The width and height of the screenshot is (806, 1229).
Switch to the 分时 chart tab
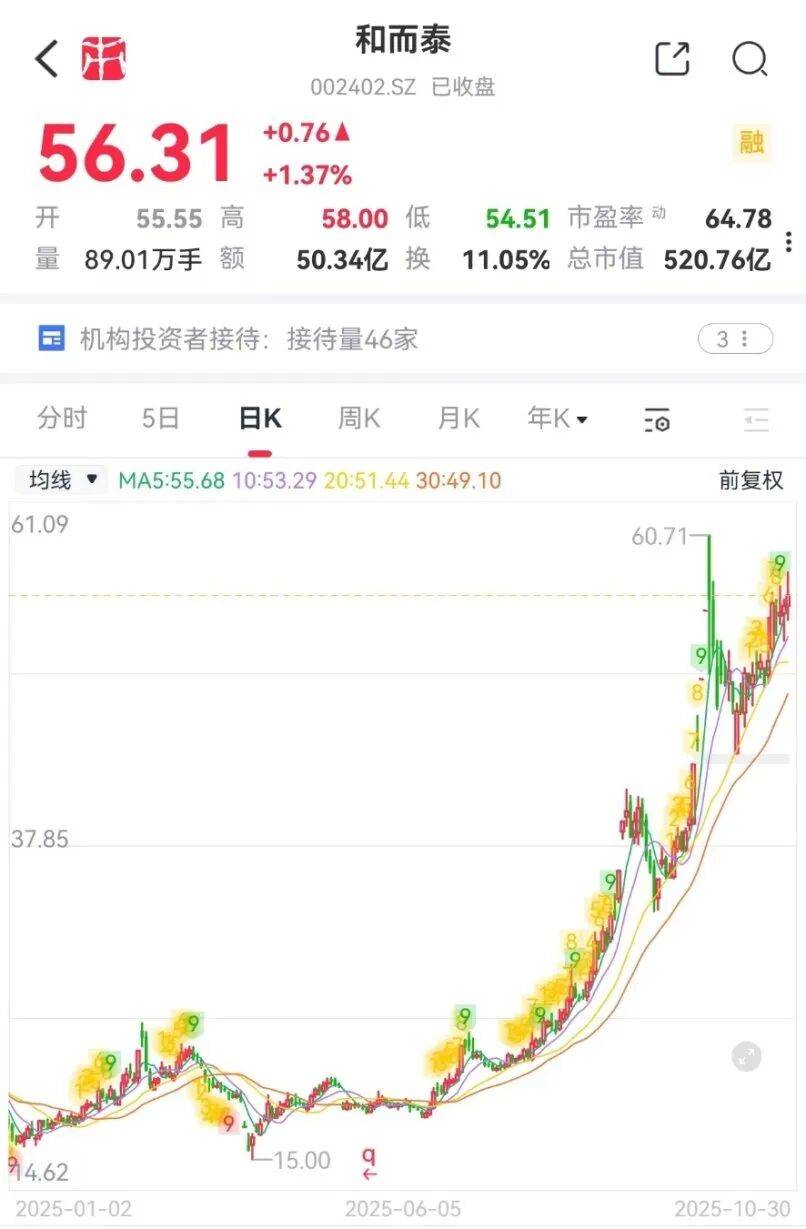click(x=62, y=418)
